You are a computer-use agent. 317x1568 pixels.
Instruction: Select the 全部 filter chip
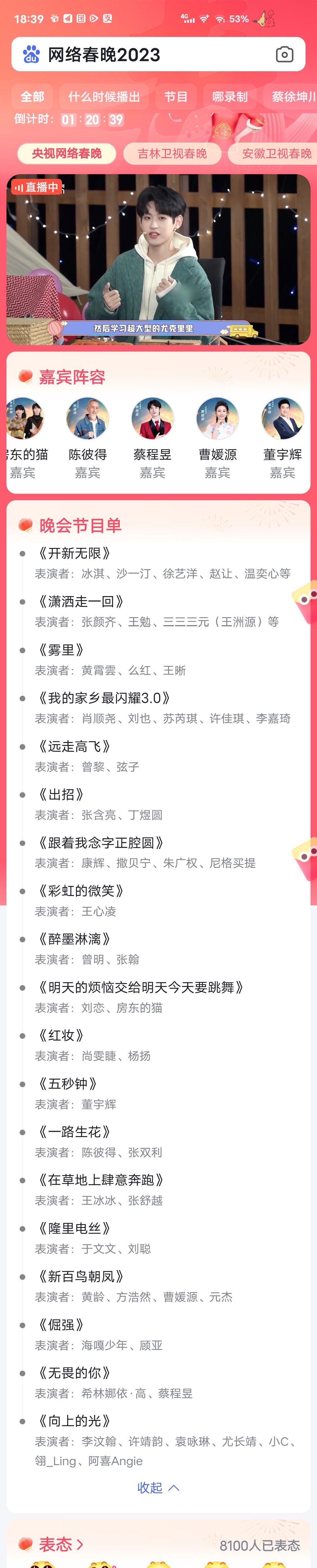(x=32, y=97)
